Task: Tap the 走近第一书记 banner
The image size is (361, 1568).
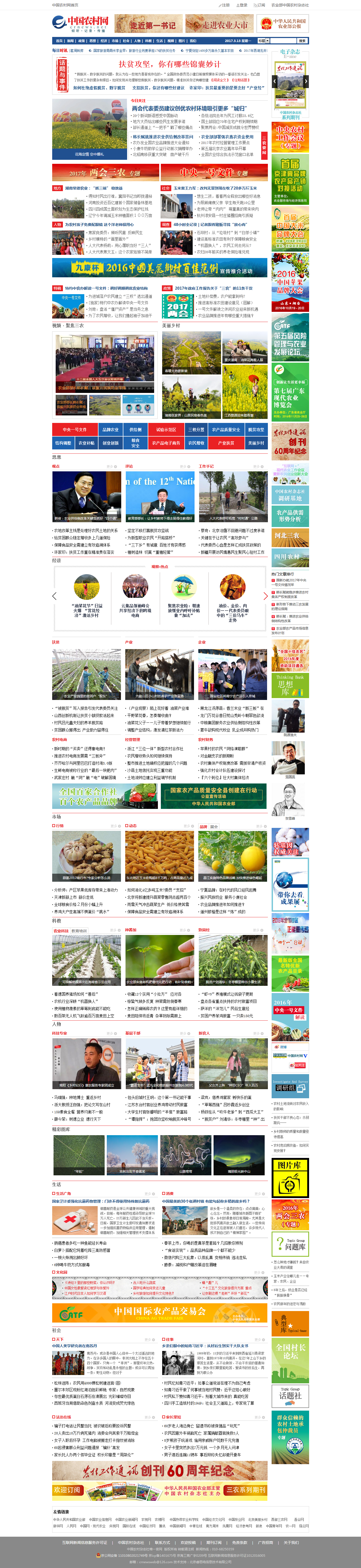Action: tap(148, 24)
